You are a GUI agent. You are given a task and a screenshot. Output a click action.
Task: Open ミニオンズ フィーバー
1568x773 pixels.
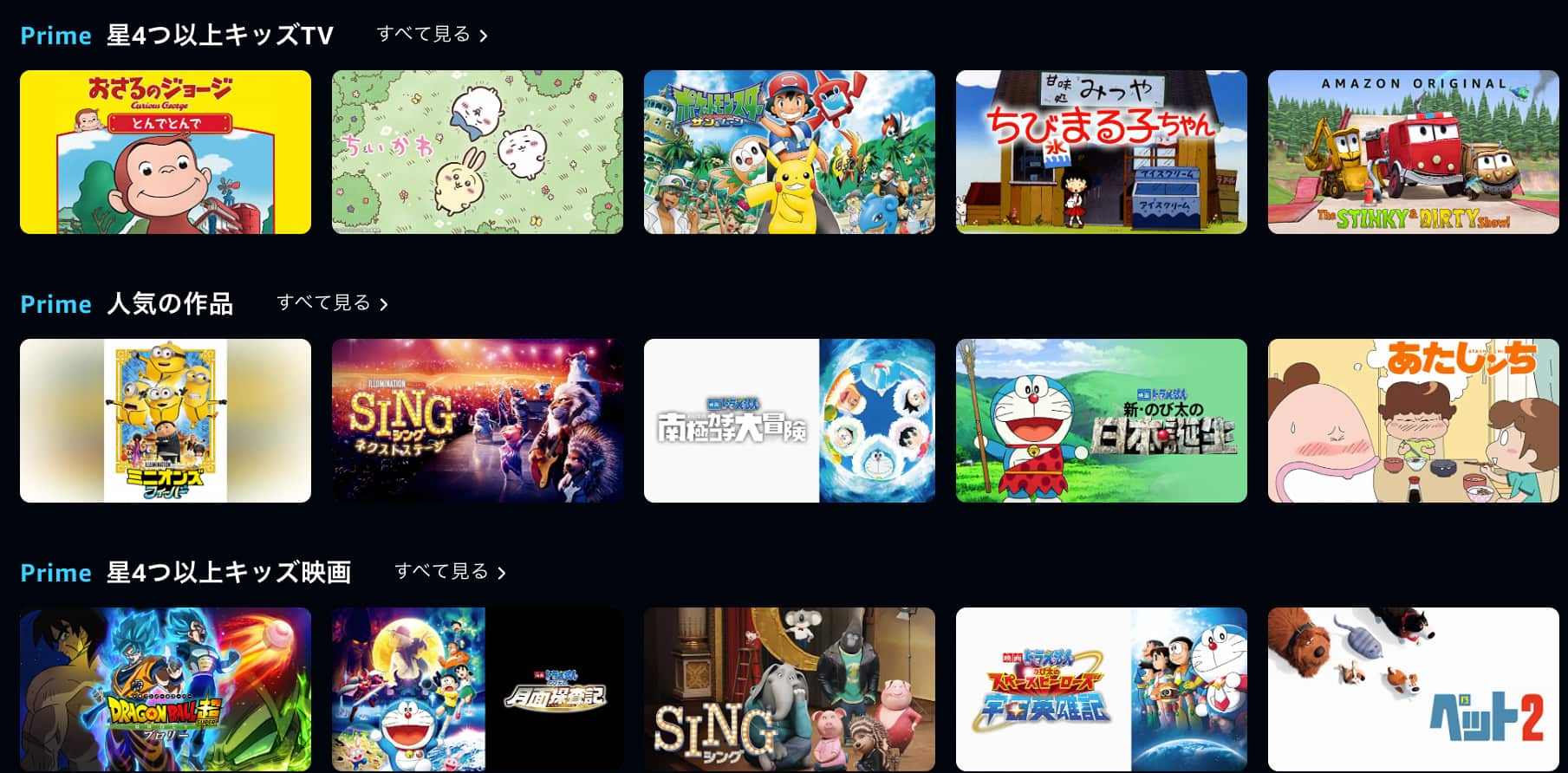[165, 420]
